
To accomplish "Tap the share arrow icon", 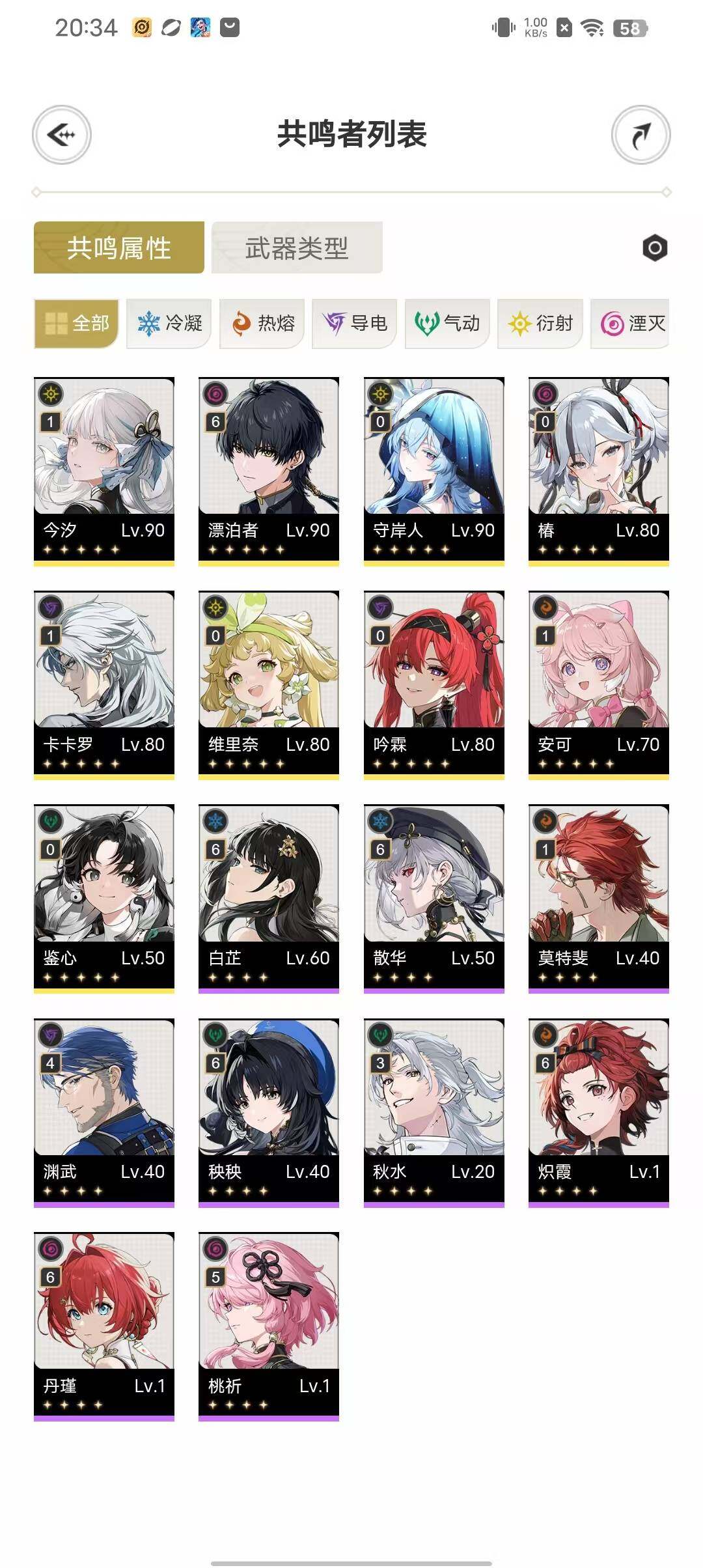I will pyautogui.click(x=641, y=135).
